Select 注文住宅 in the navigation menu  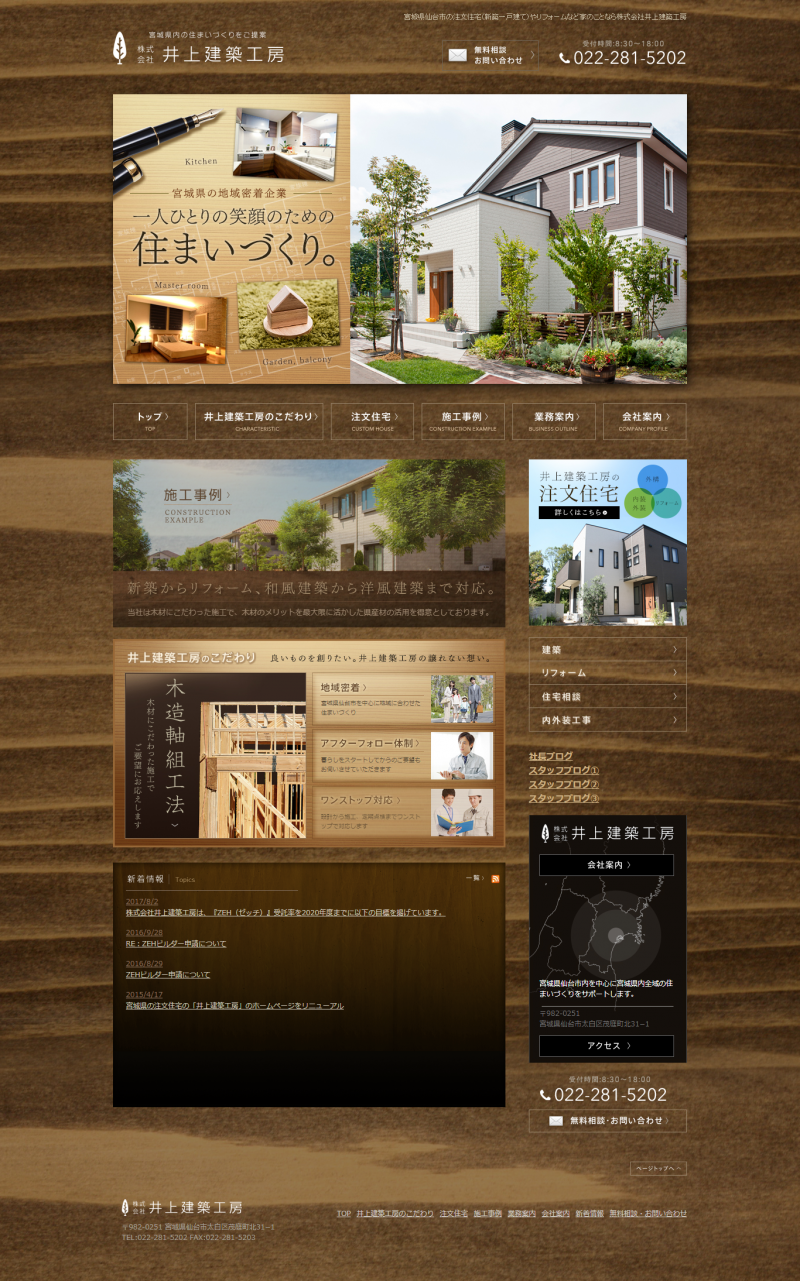[x=373, y=421]
